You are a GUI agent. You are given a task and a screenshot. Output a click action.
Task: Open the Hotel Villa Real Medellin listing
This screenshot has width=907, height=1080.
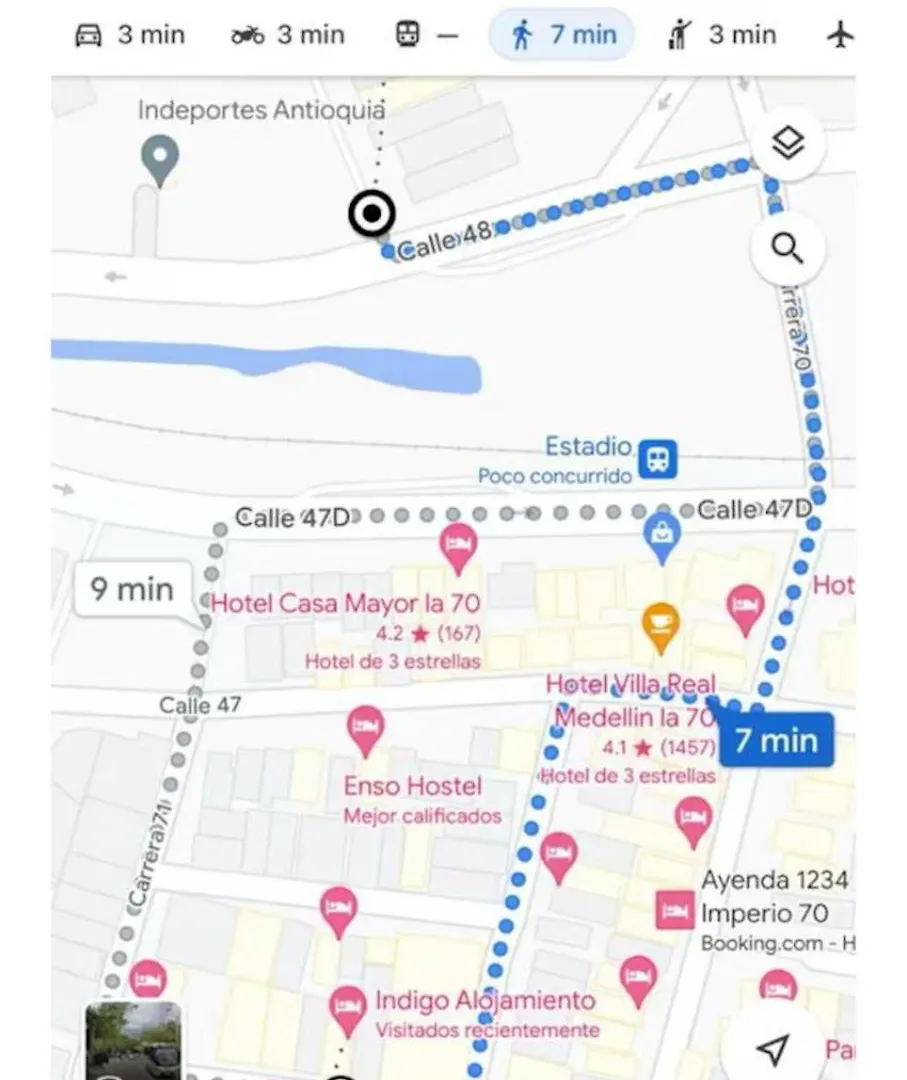pos(631,701)
